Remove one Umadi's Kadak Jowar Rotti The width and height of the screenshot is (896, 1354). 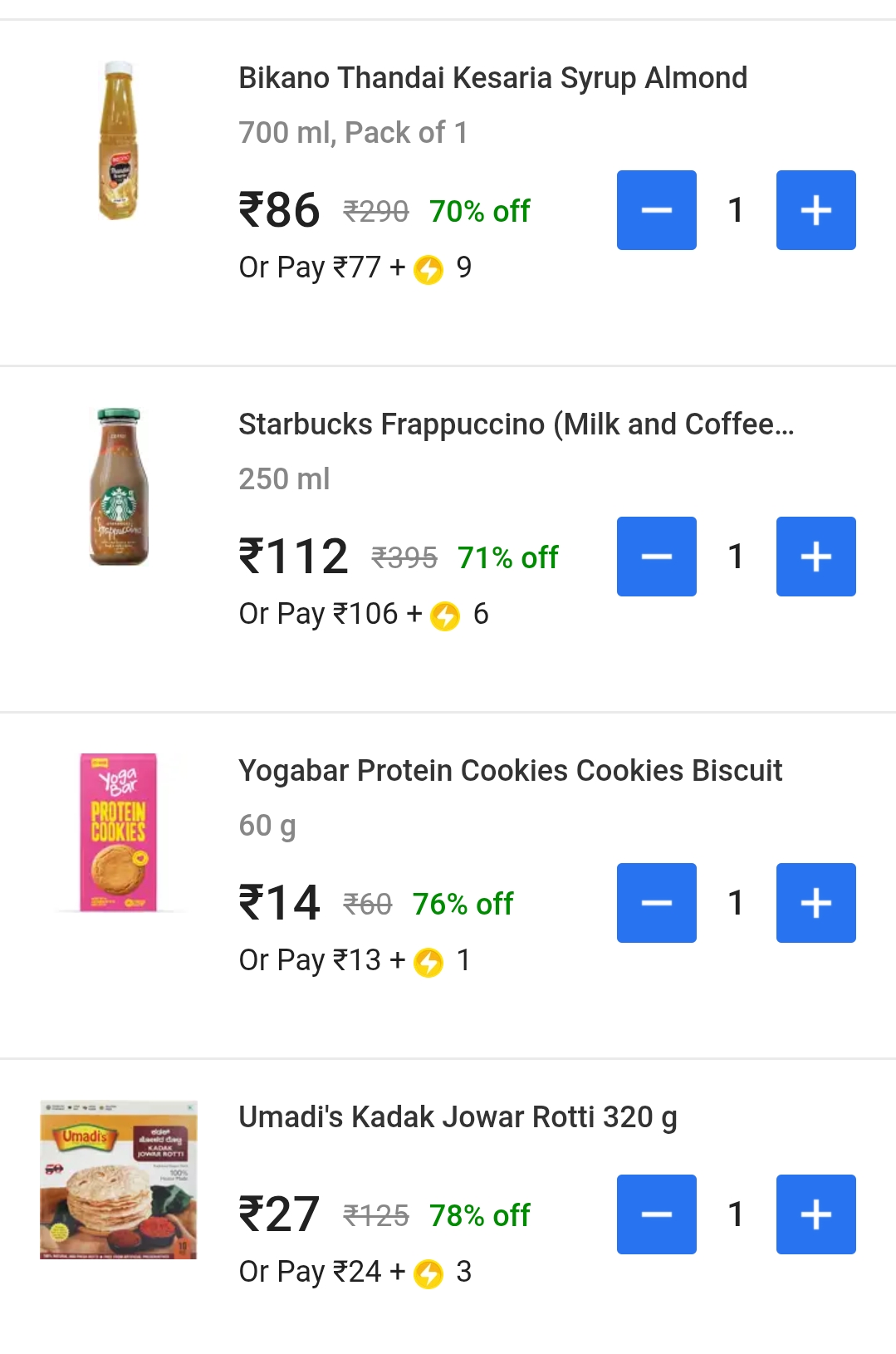[x=656, y=1214]
